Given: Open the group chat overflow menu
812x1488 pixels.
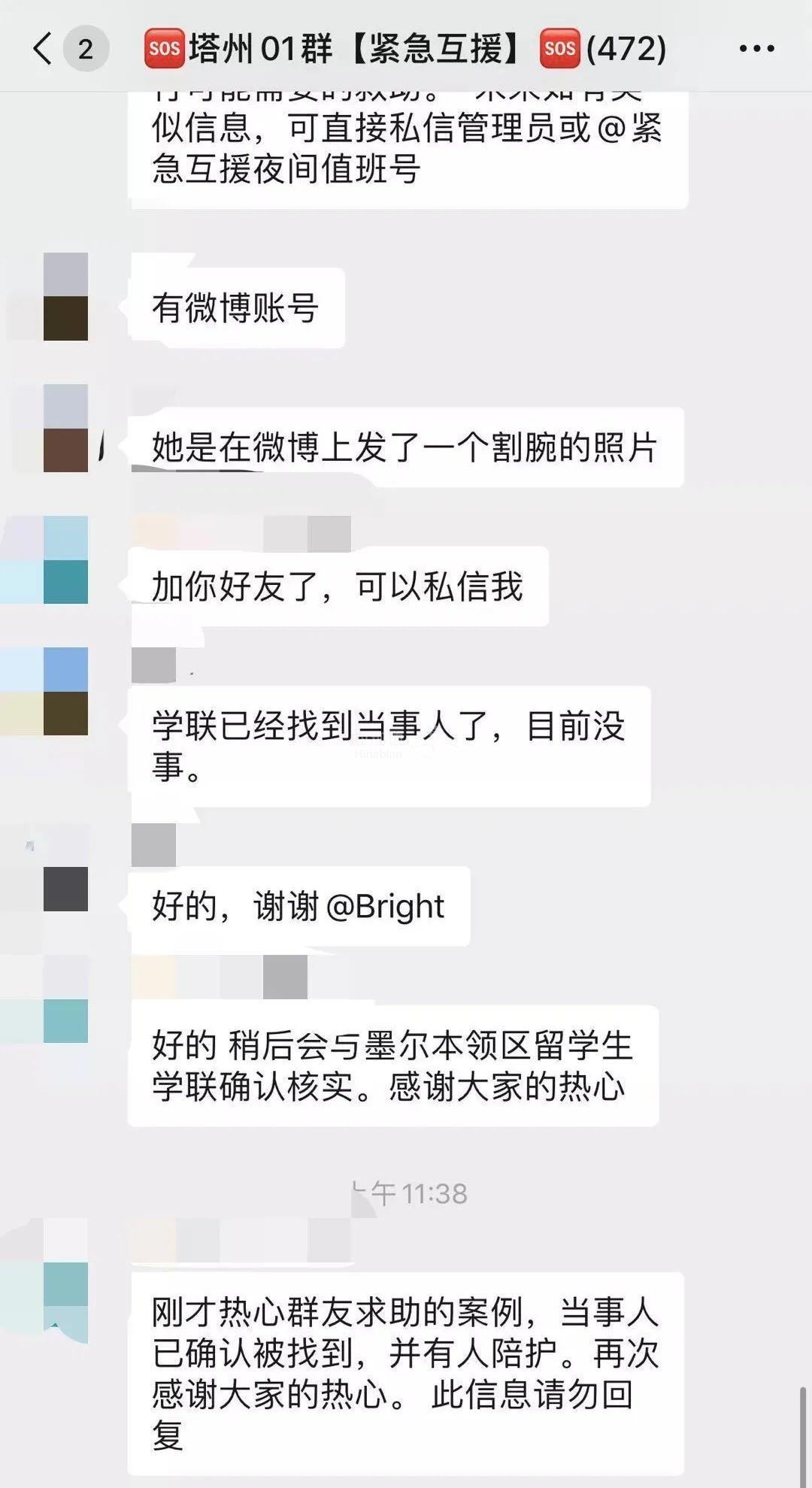Looking at the screenshot, I should coord(756,49).
